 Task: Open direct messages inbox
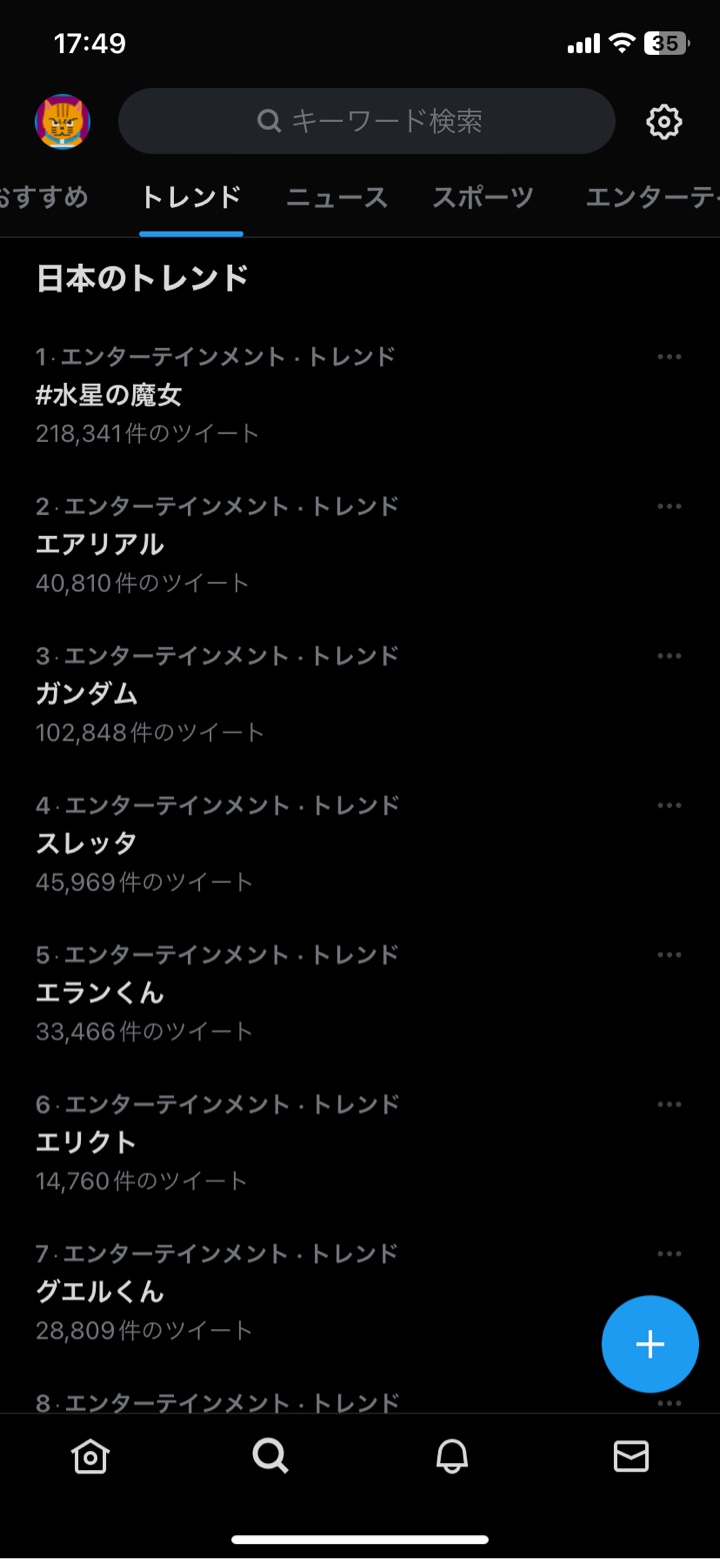[631, 1456]
